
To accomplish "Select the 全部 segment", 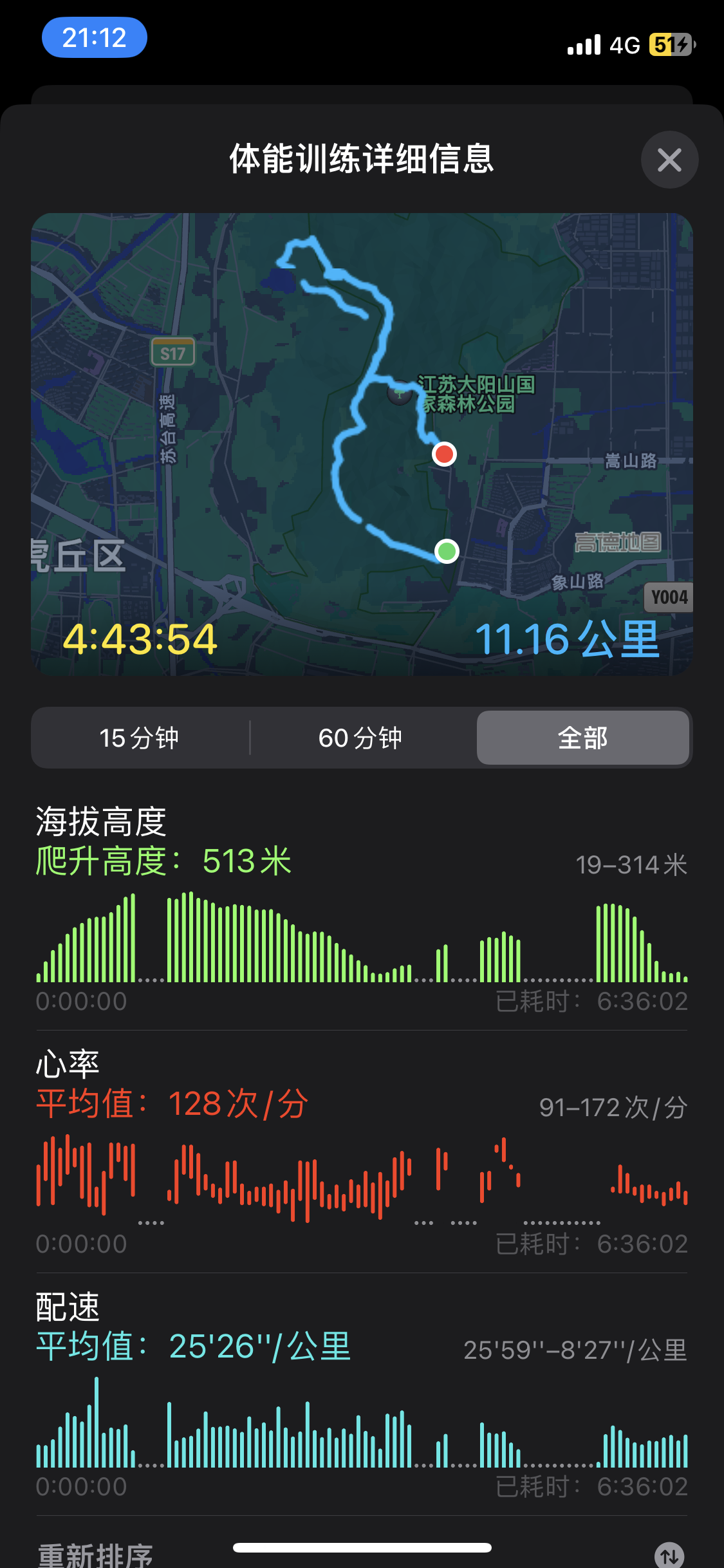I will tap(582, 738).
